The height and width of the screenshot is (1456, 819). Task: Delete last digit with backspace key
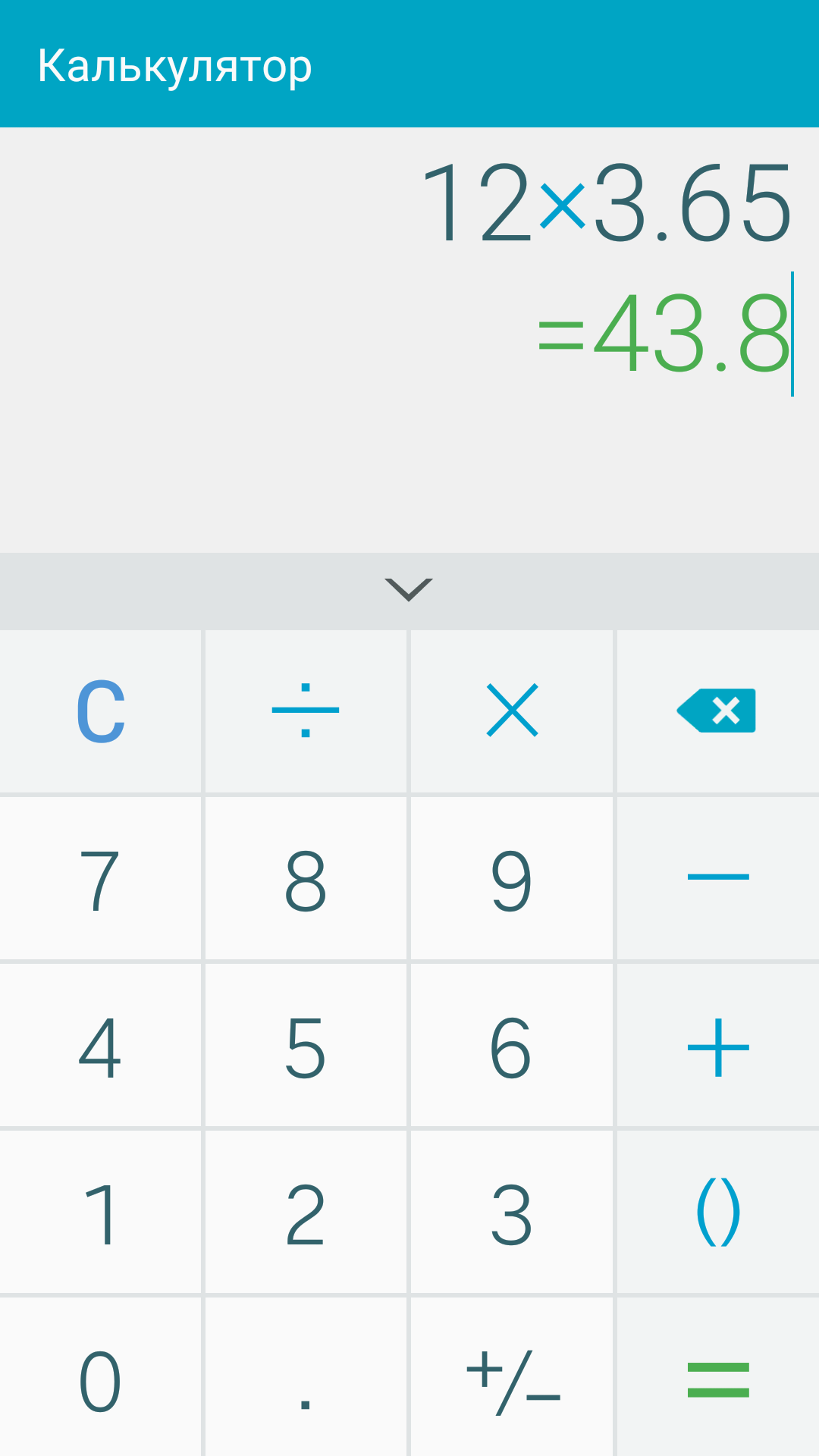tap(717, 711)
